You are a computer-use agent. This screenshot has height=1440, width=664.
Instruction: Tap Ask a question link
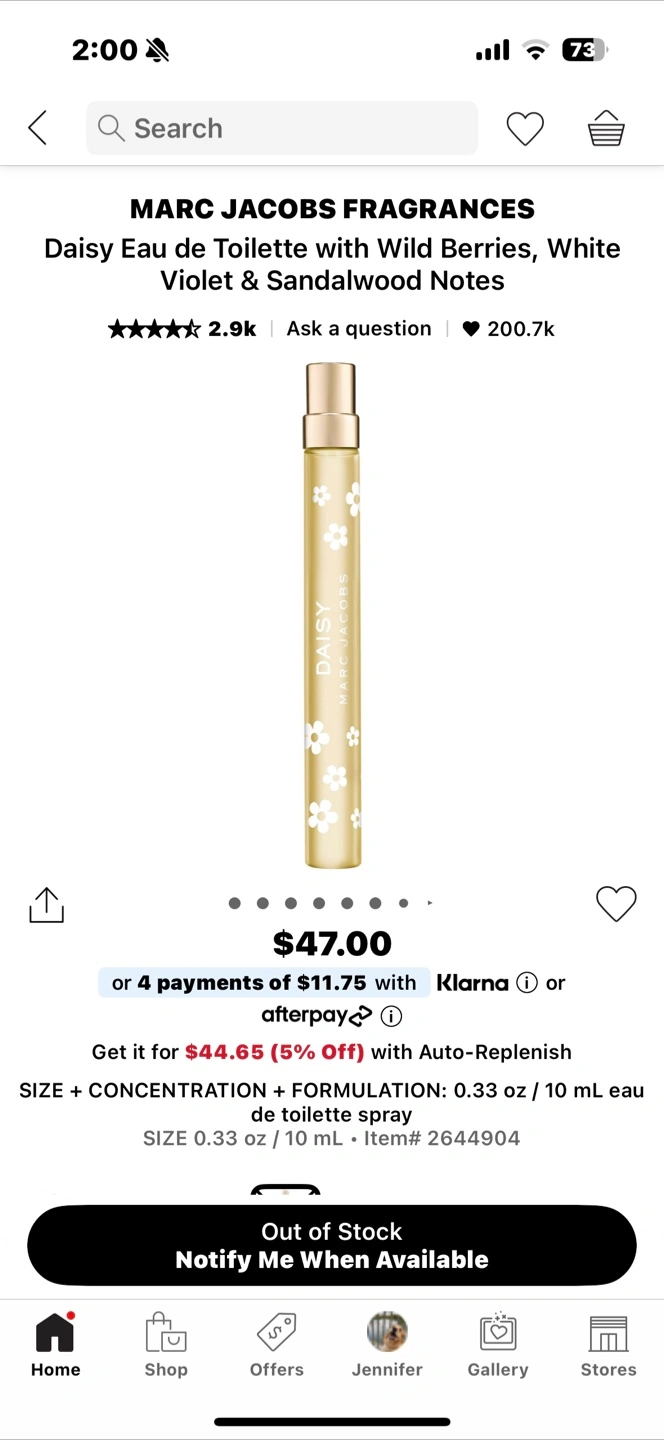coord(359,329)
